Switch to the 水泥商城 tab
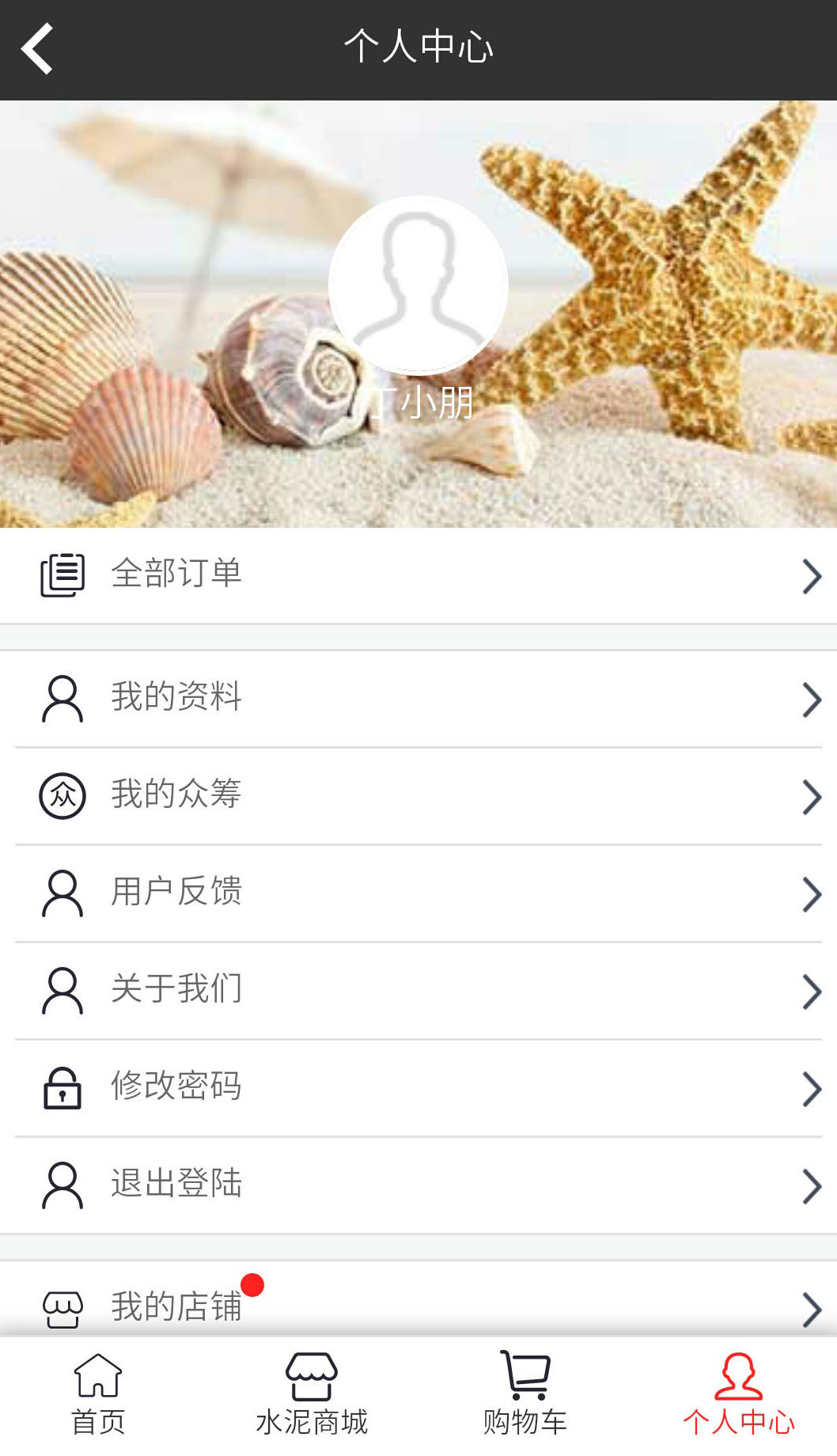 312,1393
